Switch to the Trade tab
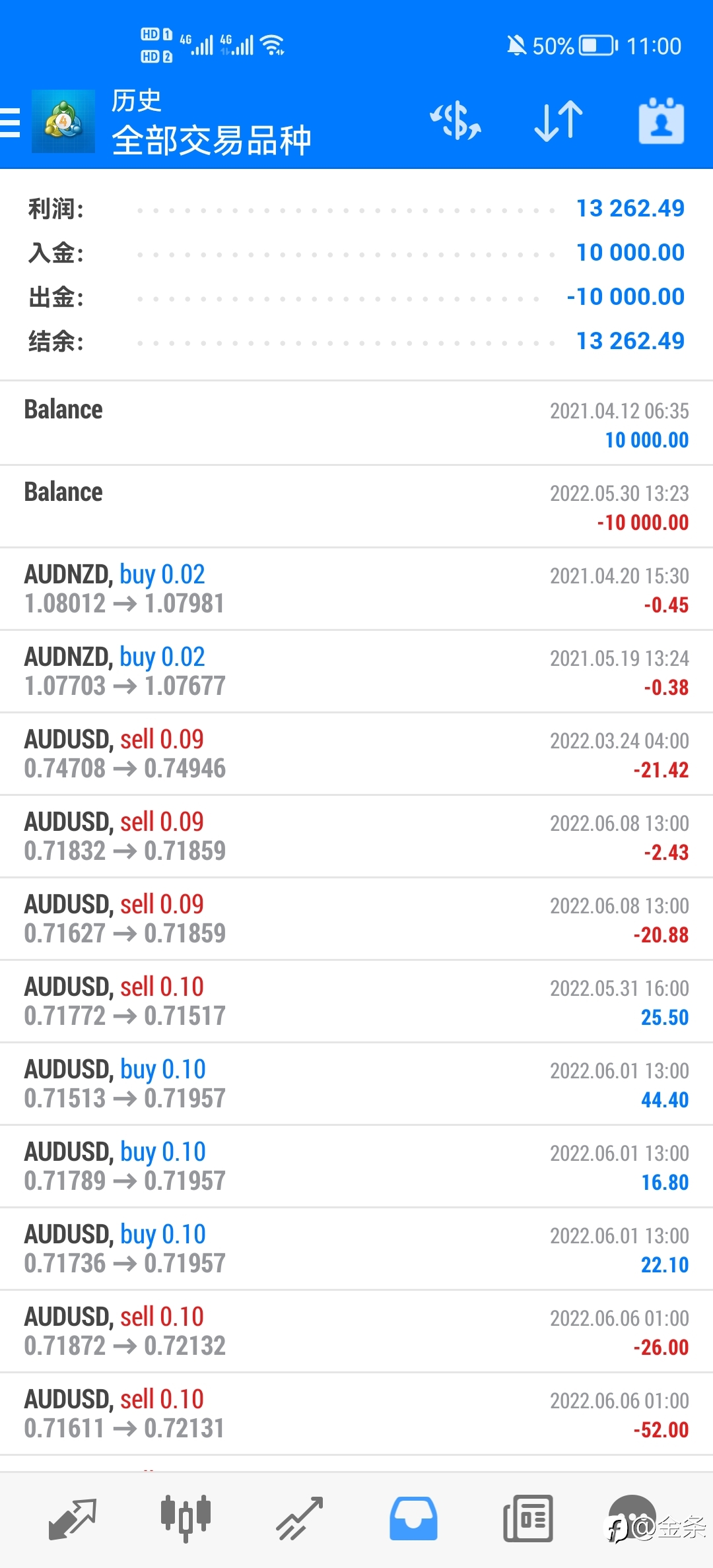 299,1519
